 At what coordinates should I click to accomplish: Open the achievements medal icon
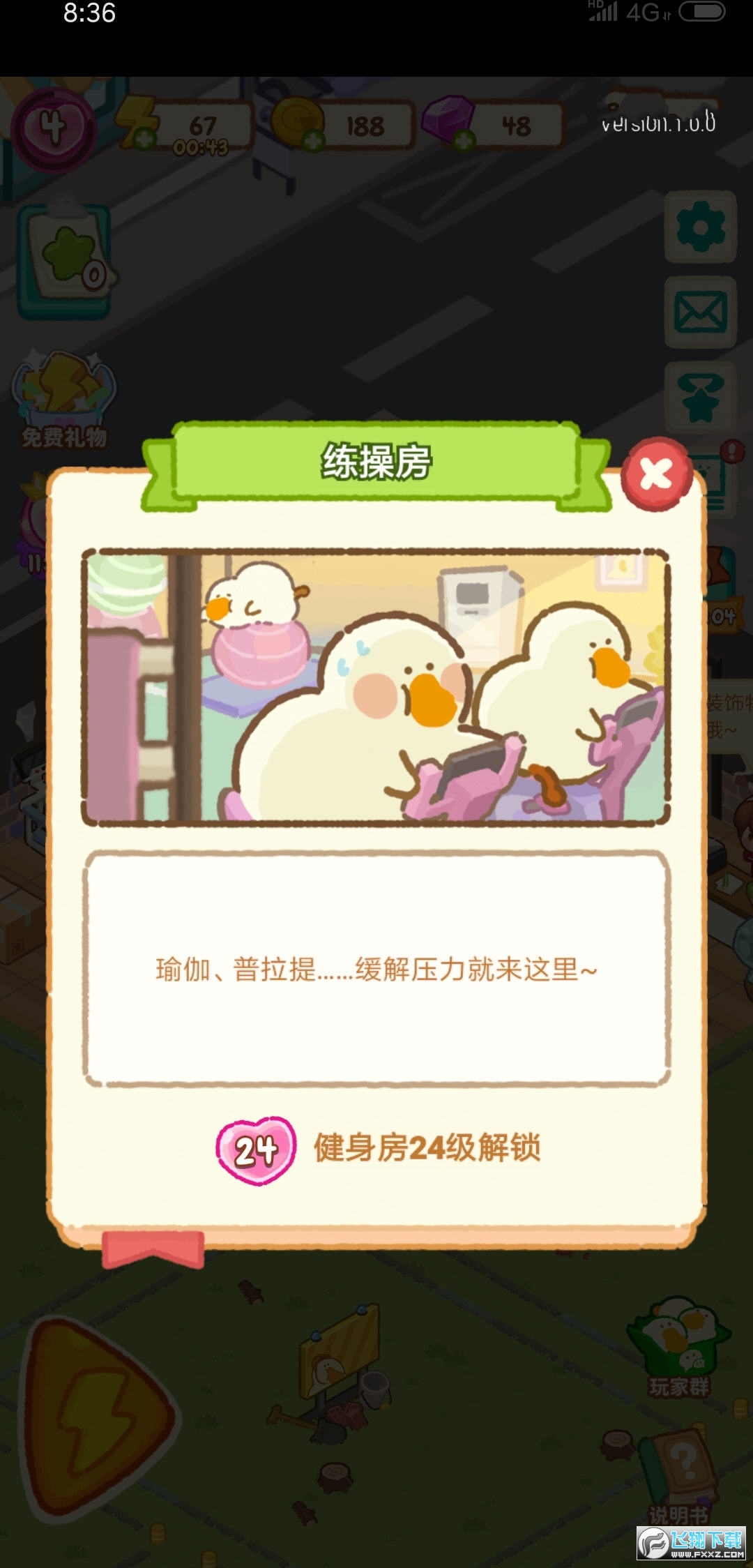700,396
